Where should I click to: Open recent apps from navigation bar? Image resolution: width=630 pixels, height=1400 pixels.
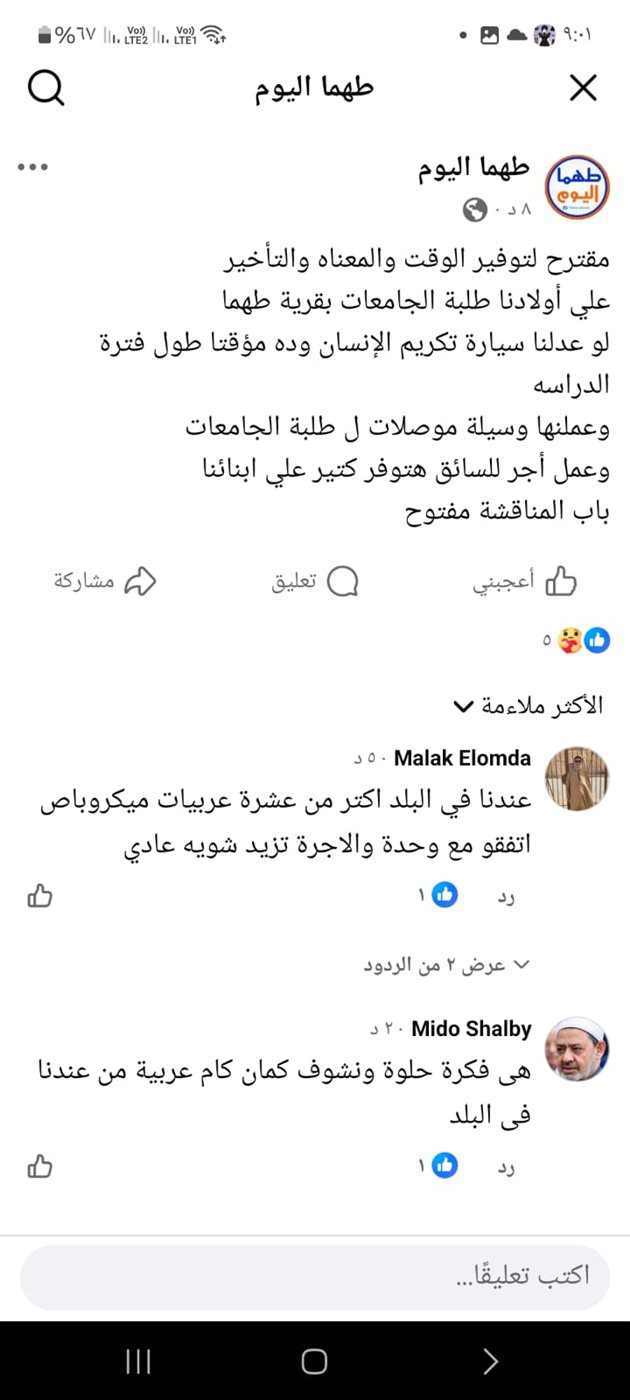coord(138,1361)
